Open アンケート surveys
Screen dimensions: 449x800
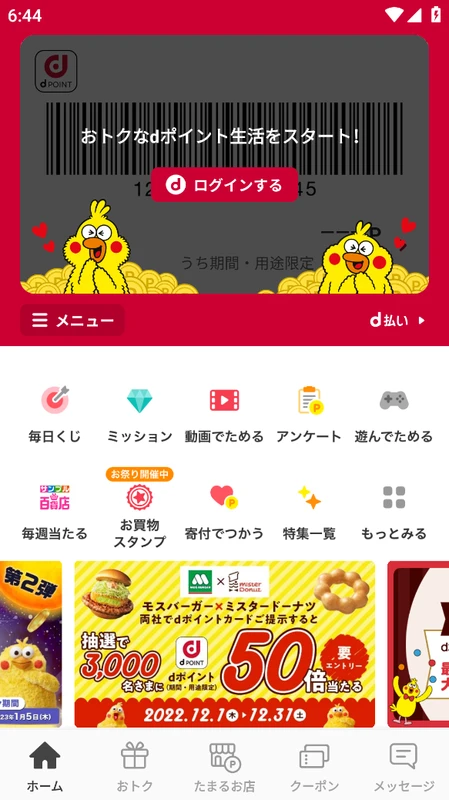[309, 414]
